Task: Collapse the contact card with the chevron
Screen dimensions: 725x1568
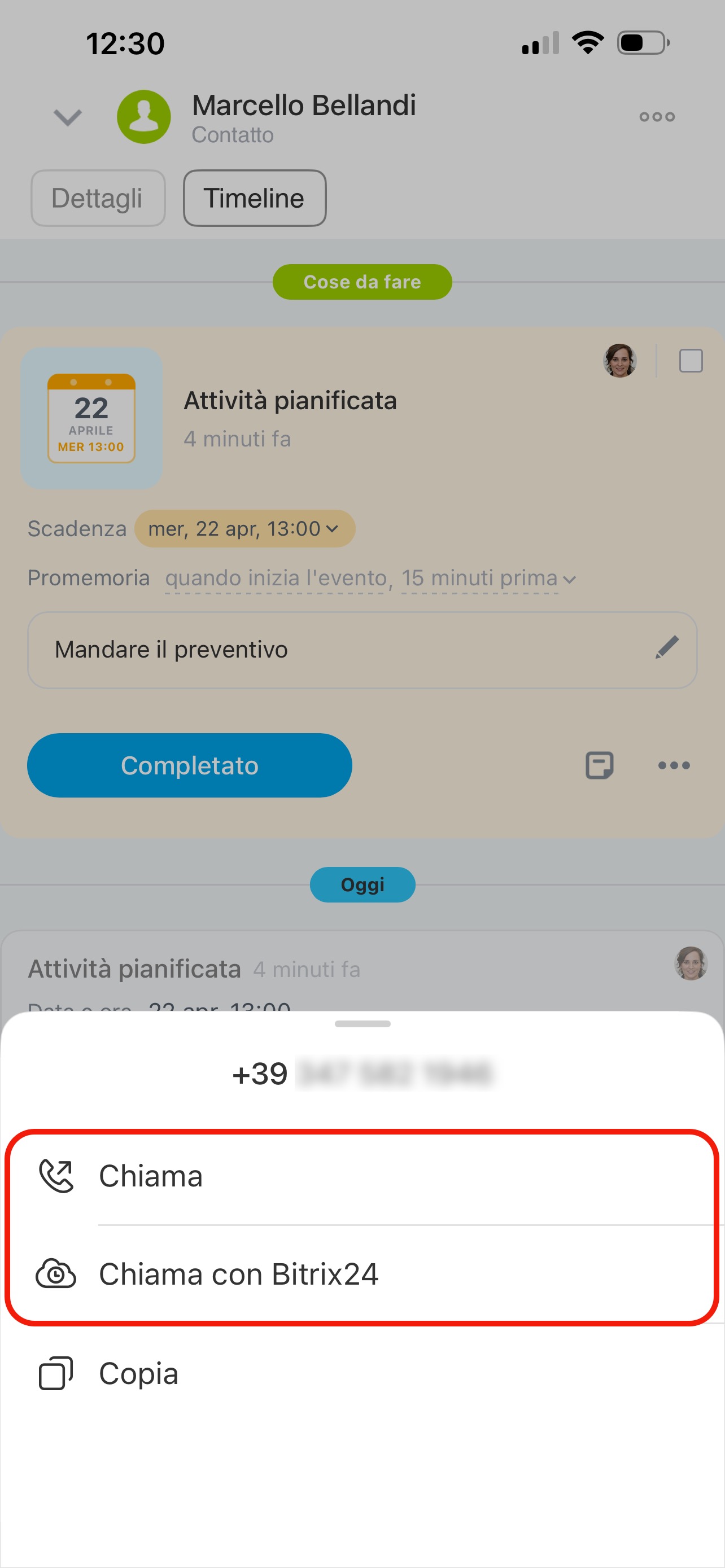Action: pos(68,117)
